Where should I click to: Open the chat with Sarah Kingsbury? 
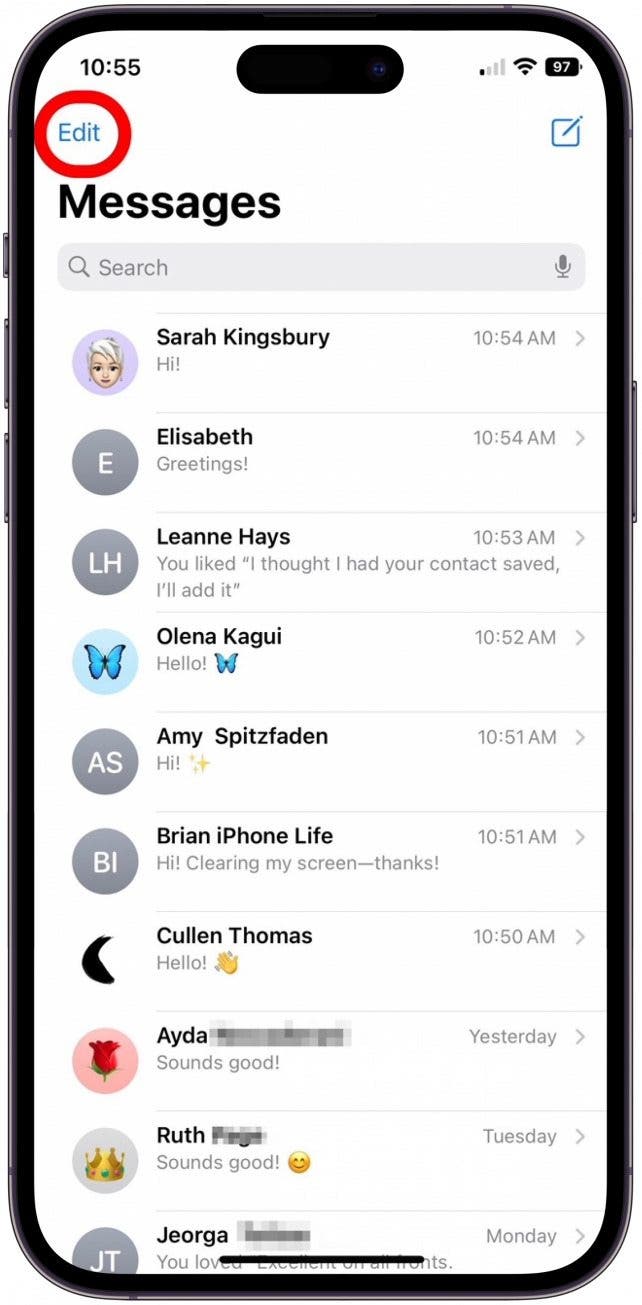(340, 350)
